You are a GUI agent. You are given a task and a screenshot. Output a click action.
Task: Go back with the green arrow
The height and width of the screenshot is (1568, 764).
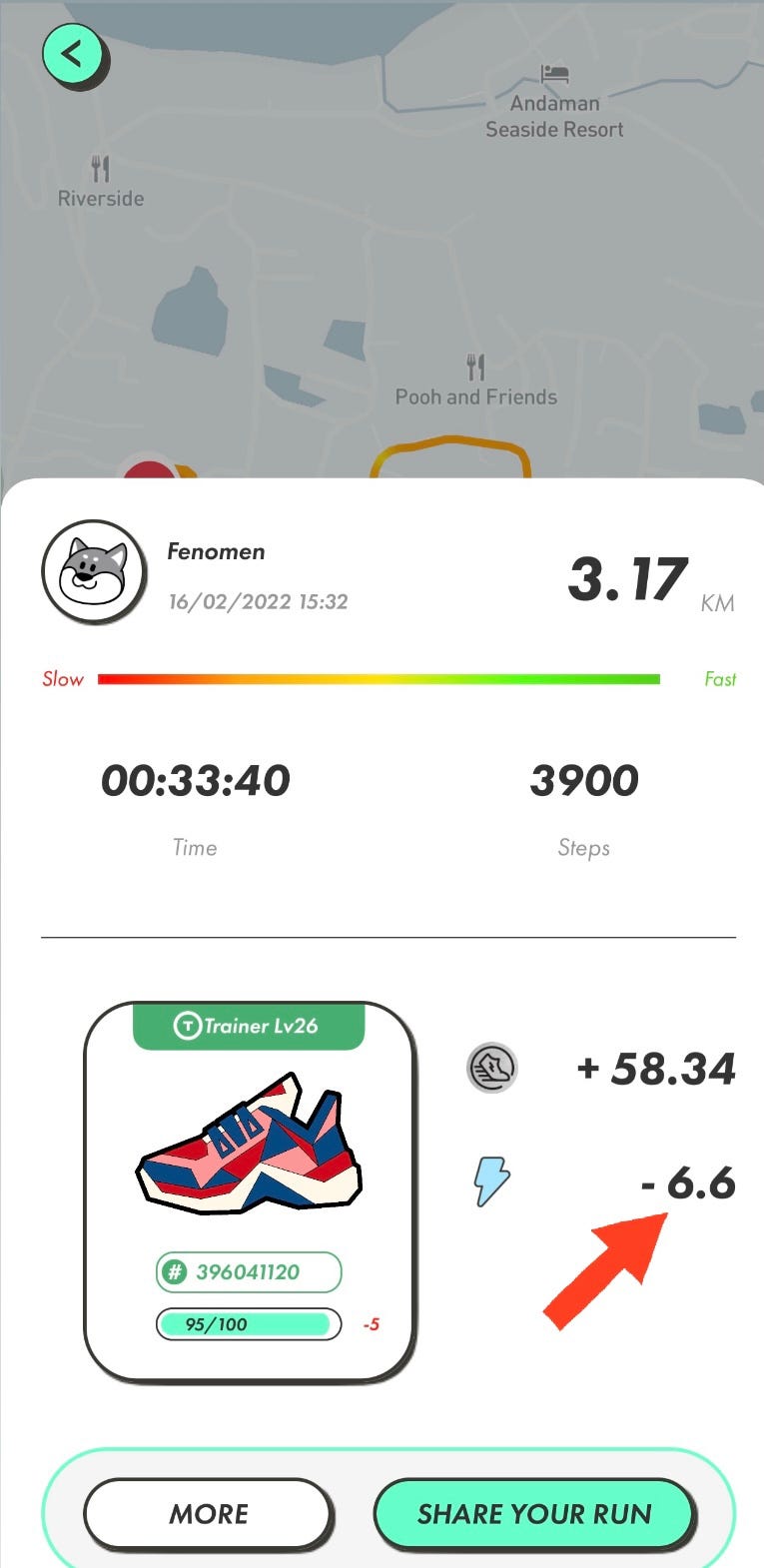pyautogui.click(x=73, y=54)
